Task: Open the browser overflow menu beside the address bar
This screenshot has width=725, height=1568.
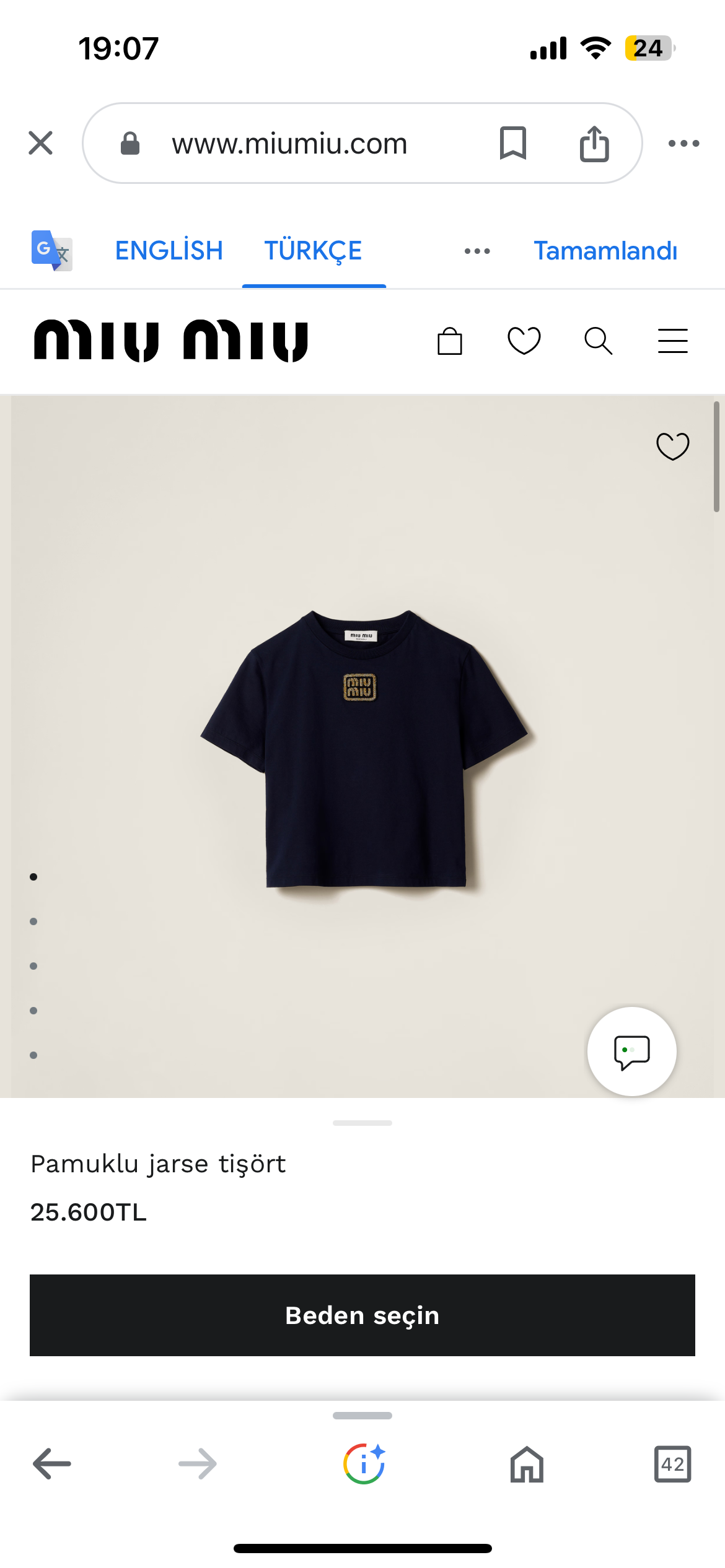Action: pyautogui.click(x=684, y=144)
